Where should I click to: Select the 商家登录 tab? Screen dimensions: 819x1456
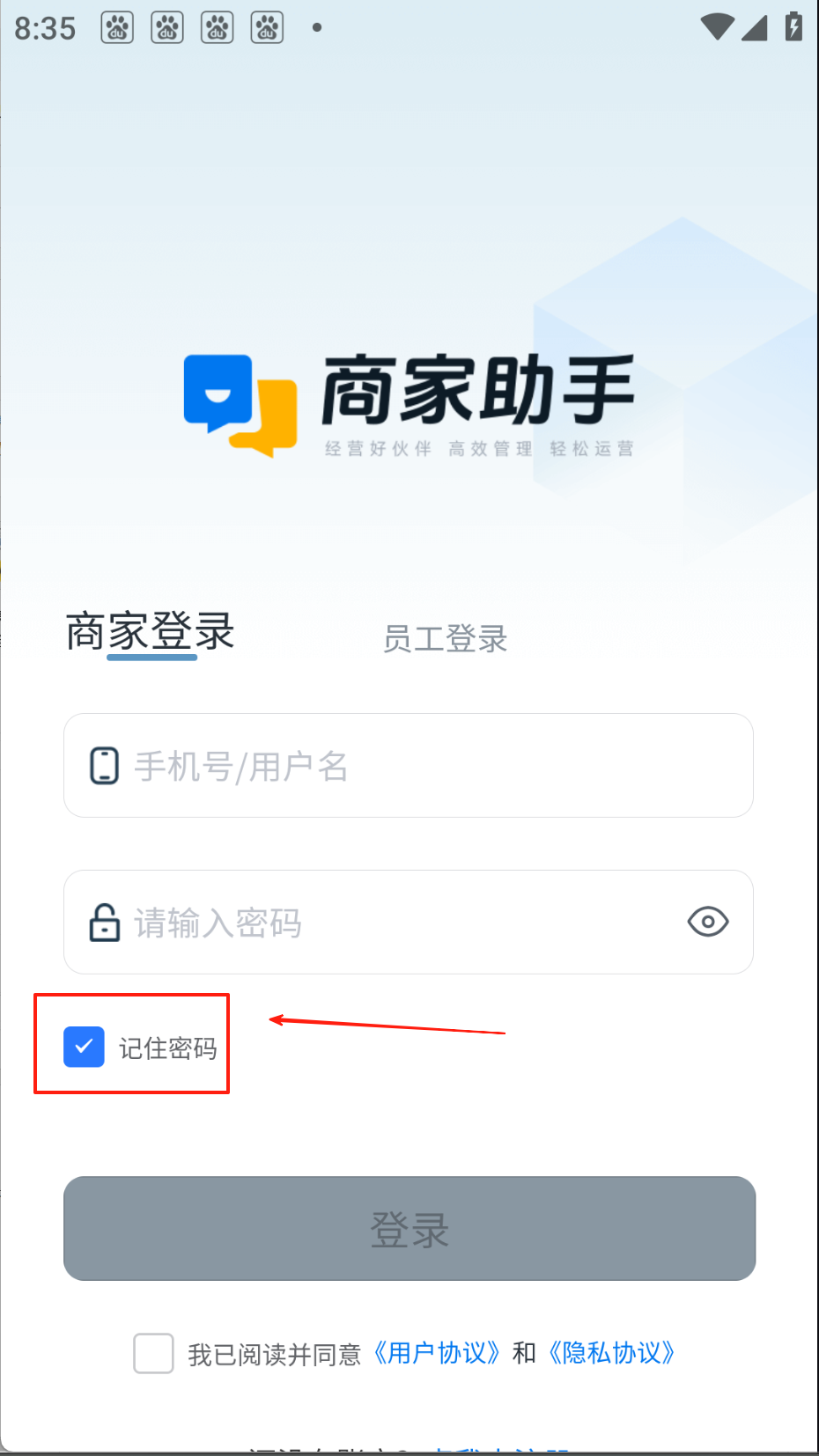151,632
